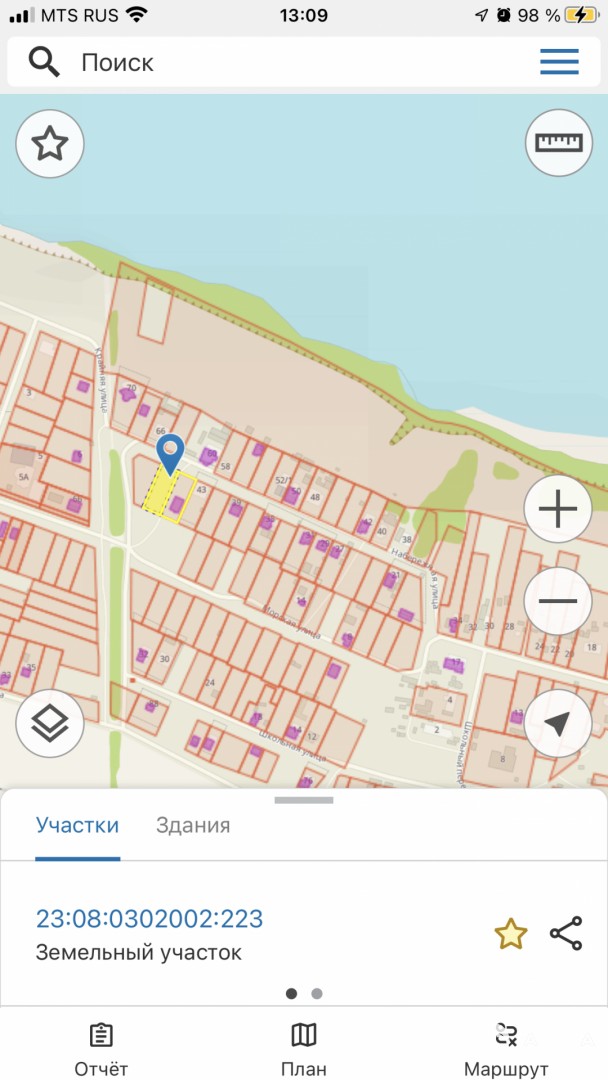Image resolution: width=608 pixels, height=1080 pixels.
Task: Zoom in with the plus button
Action: coord(558,509)
